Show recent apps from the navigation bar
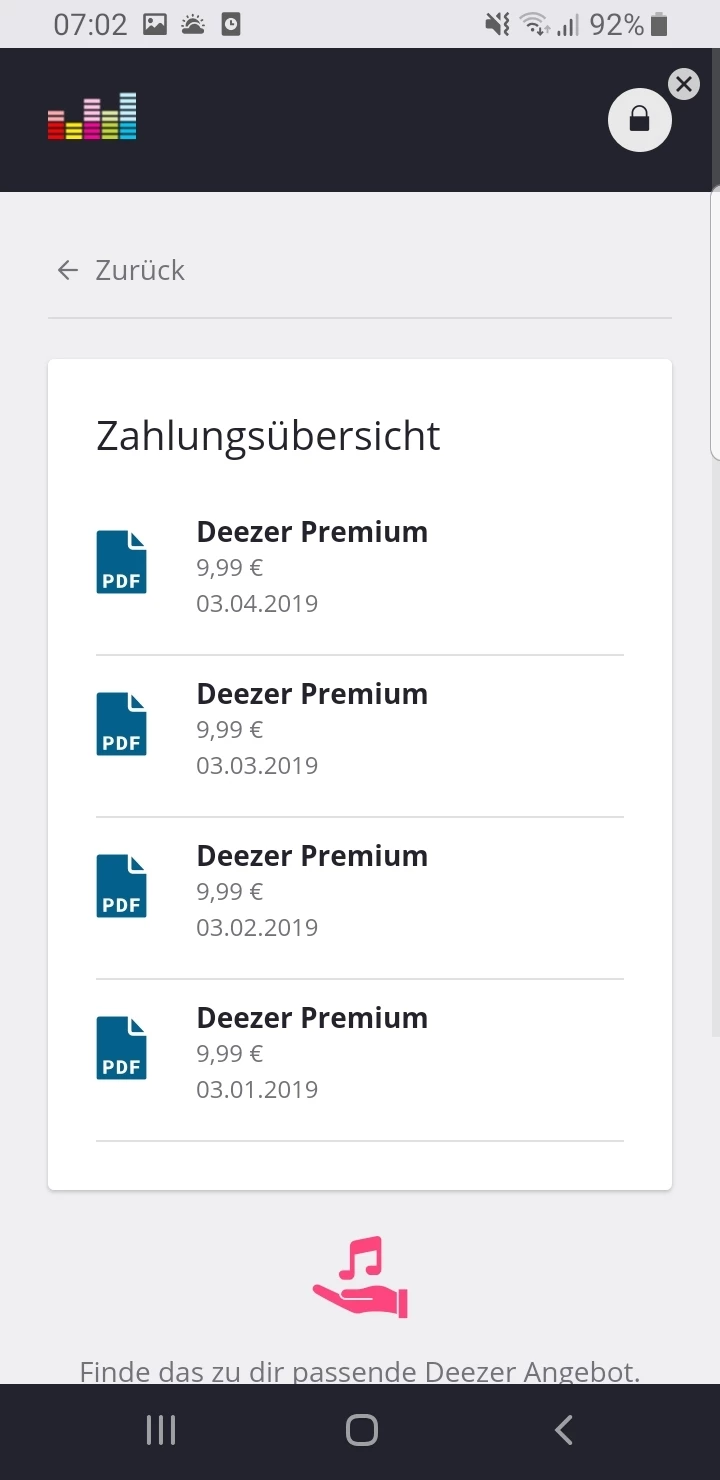 point(161,1430)
